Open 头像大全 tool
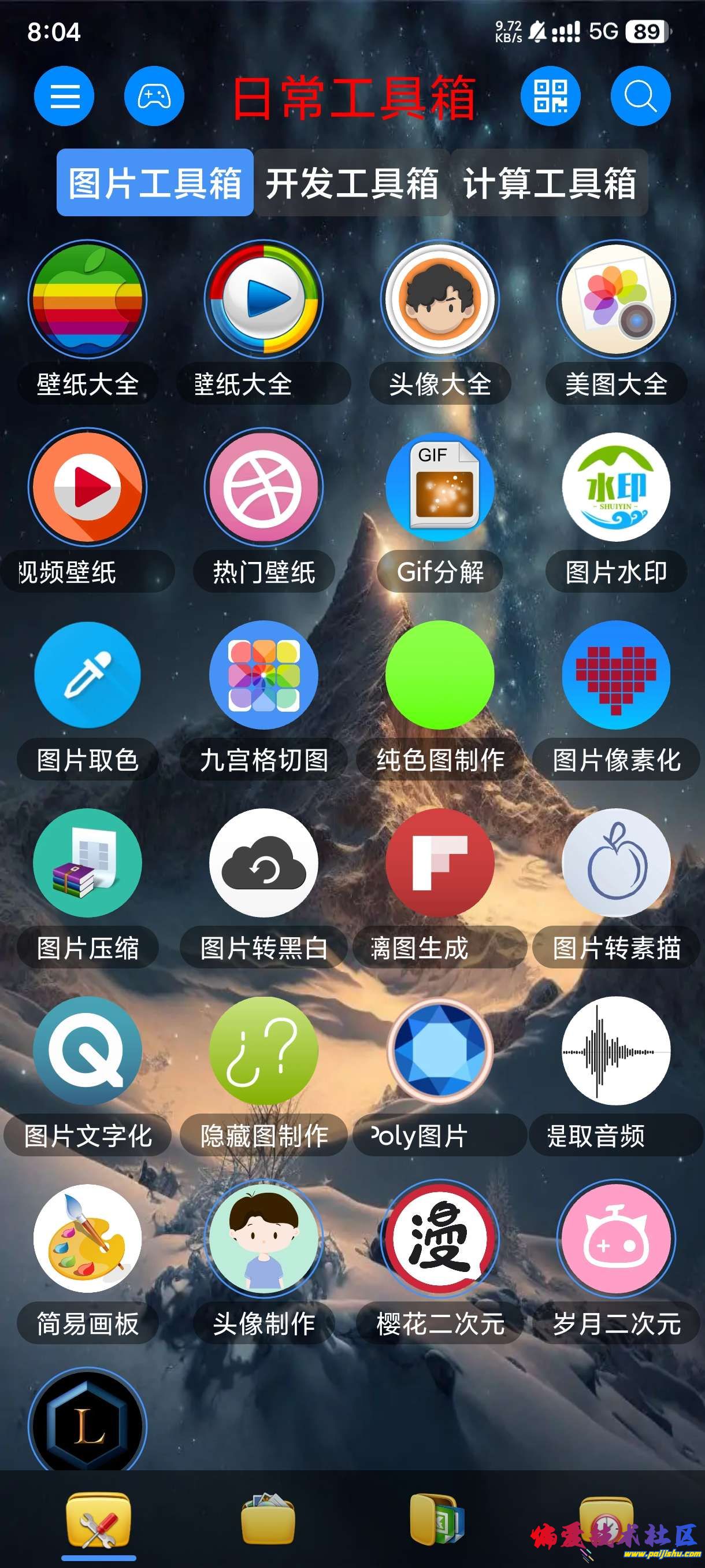This screenshot has width=705, height=1568. [x=440, y=299]
